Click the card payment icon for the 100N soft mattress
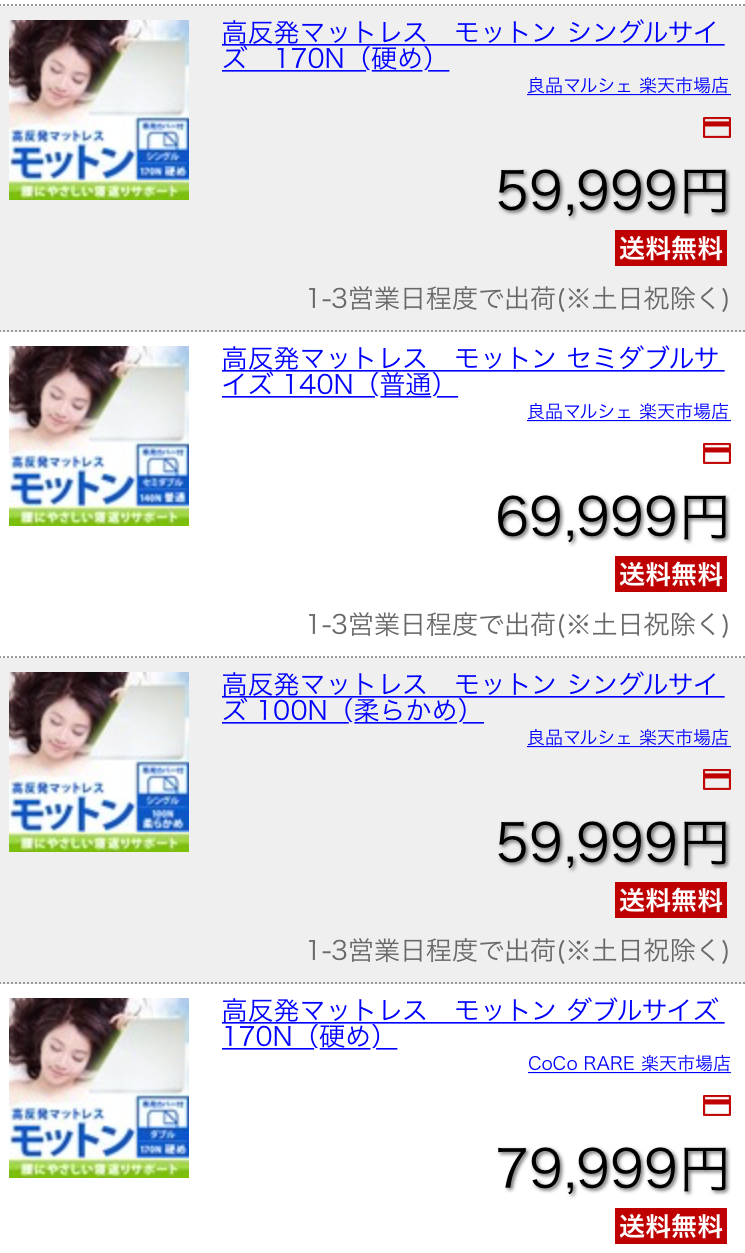745x1253 pixels. (x=717, y=780)
